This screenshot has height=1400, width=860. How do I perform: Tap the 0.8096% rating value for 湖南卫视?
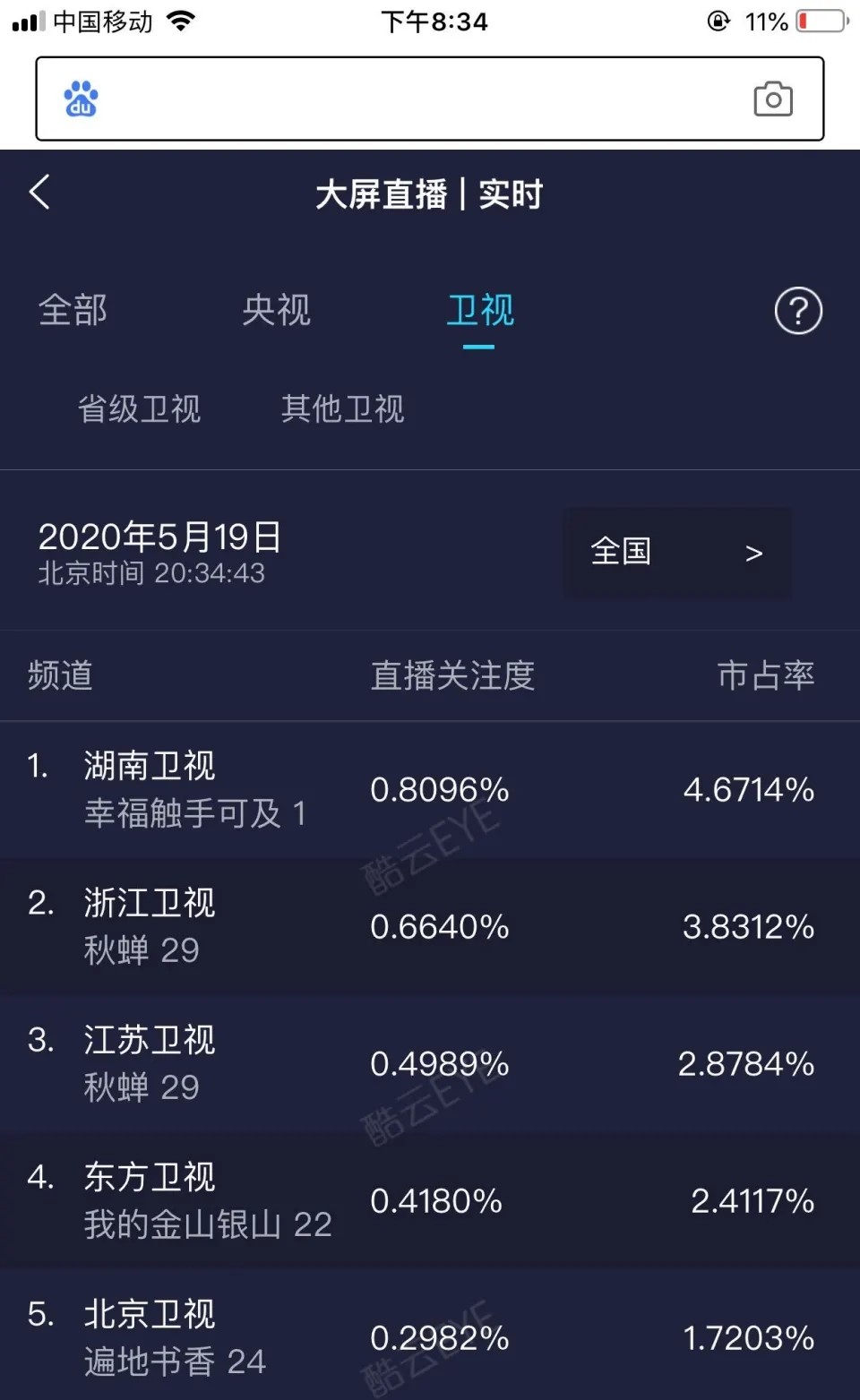(x=440, y=790)
